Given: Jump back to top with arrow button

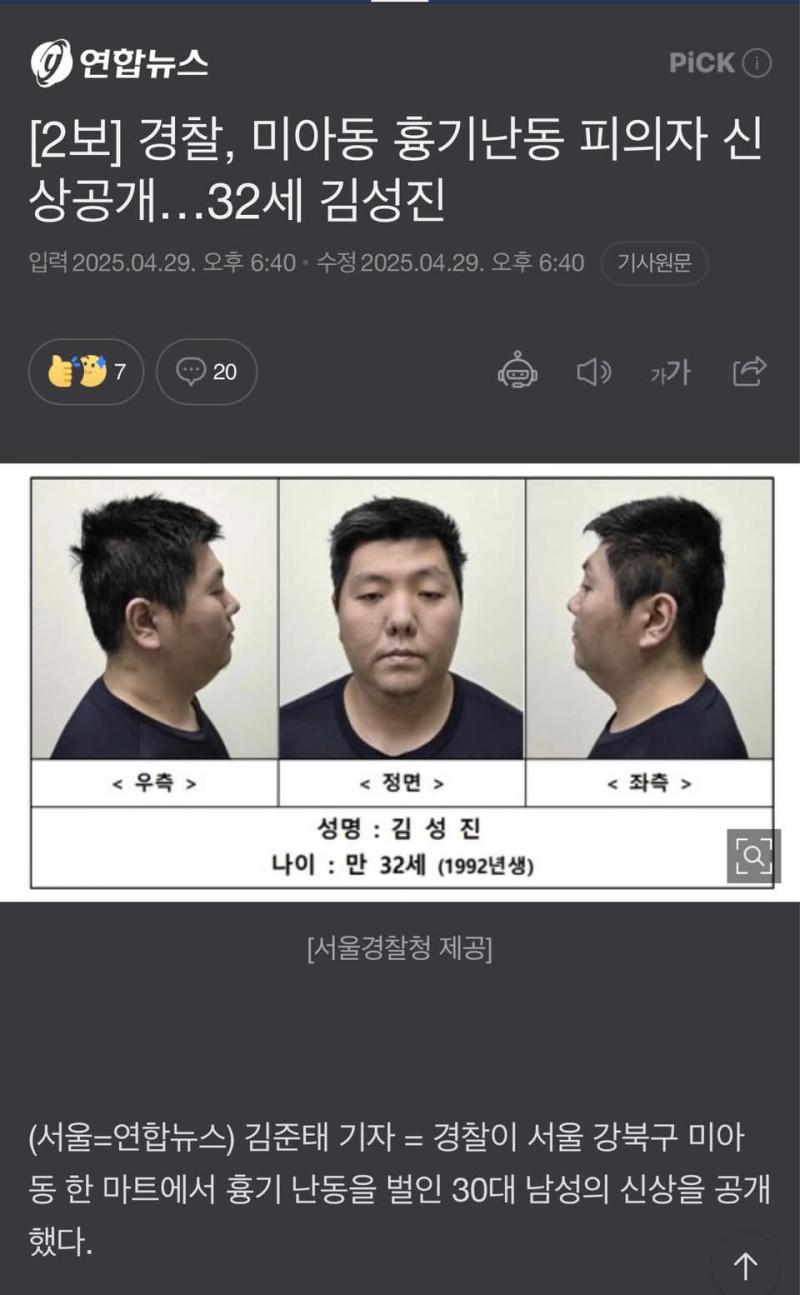Looking at the screenshot, I should [745, 1267].
